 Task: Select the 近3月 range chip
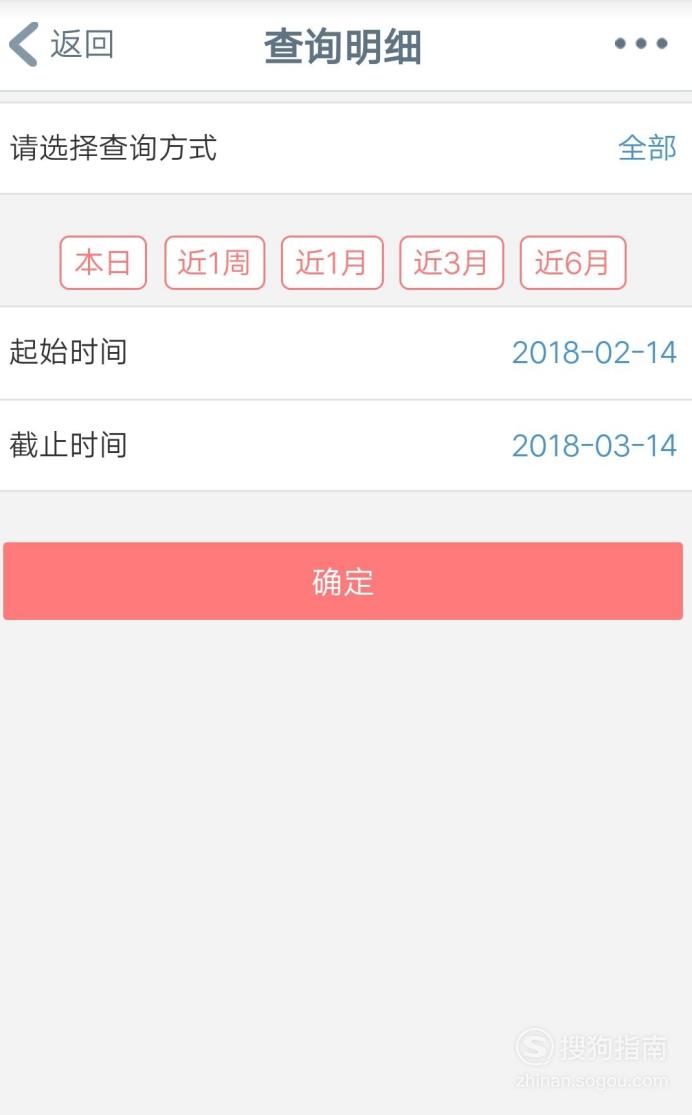pos(452,262)
